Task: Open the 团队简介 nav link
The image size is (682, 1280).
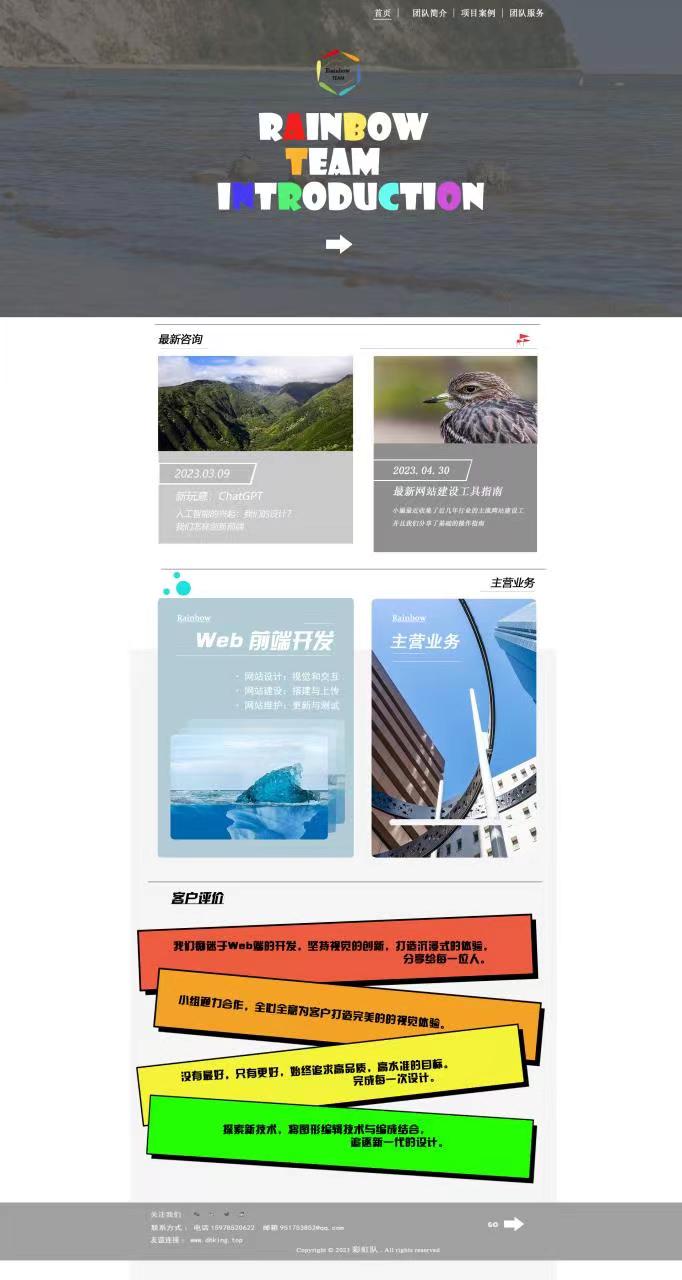Action: click(x=429, y=13)
